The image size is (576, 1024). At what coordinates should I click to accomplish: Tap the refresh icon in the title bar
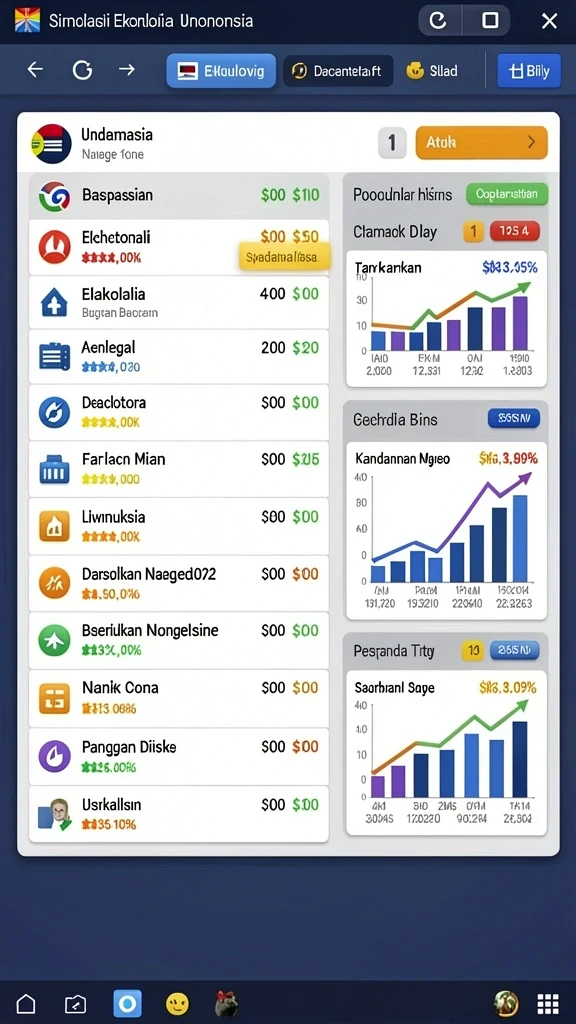tap(438, 21)
